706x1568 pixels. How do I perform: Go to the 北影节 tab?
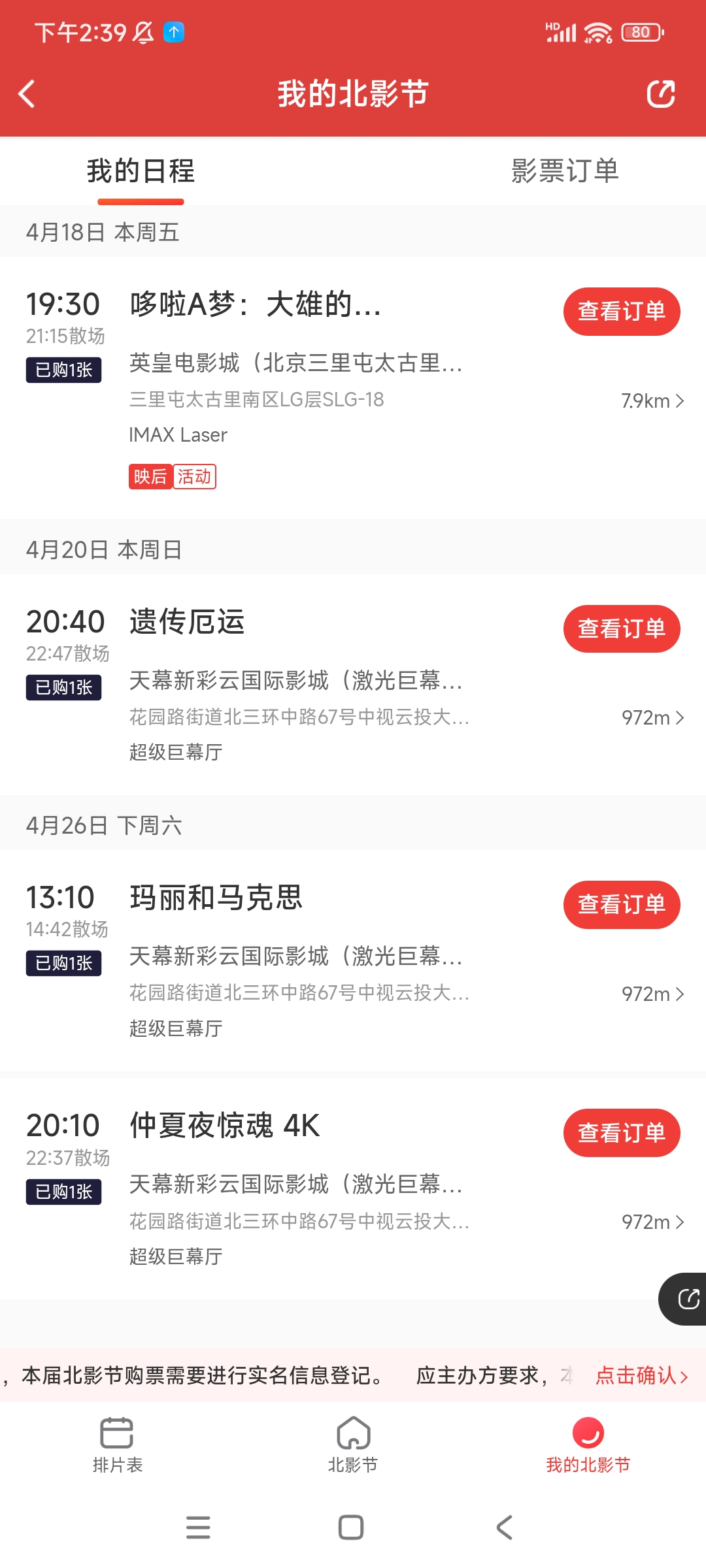coord(353,1445)
